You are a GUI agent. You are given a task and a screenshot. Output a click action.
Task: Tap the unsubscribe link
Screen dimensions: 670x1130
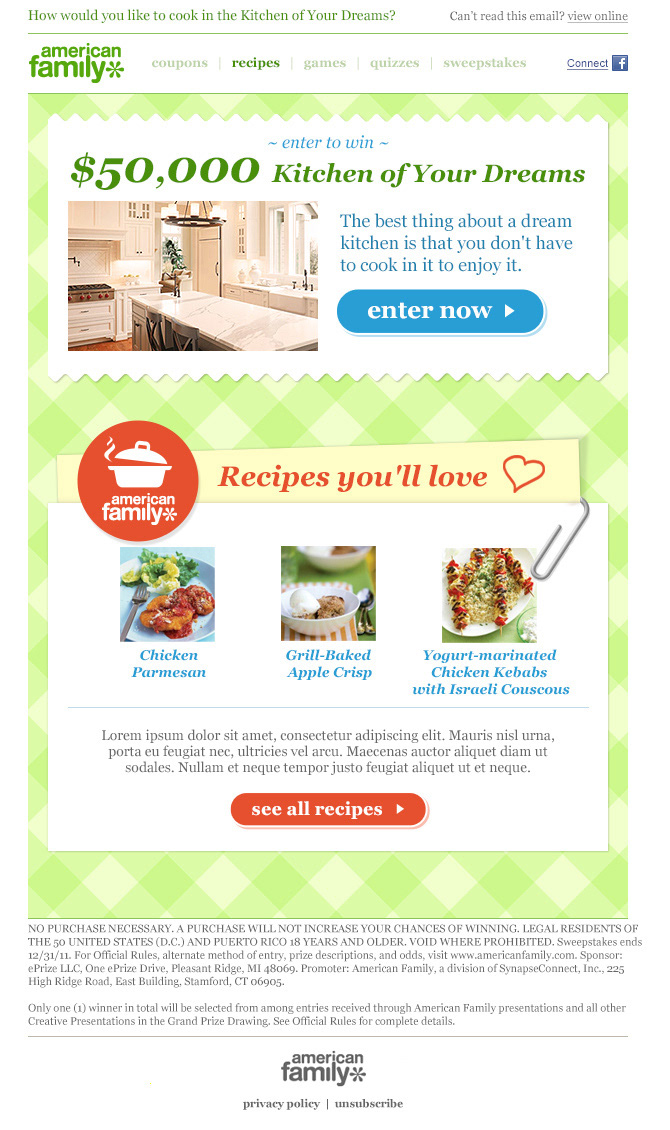tap(369, 1103)
